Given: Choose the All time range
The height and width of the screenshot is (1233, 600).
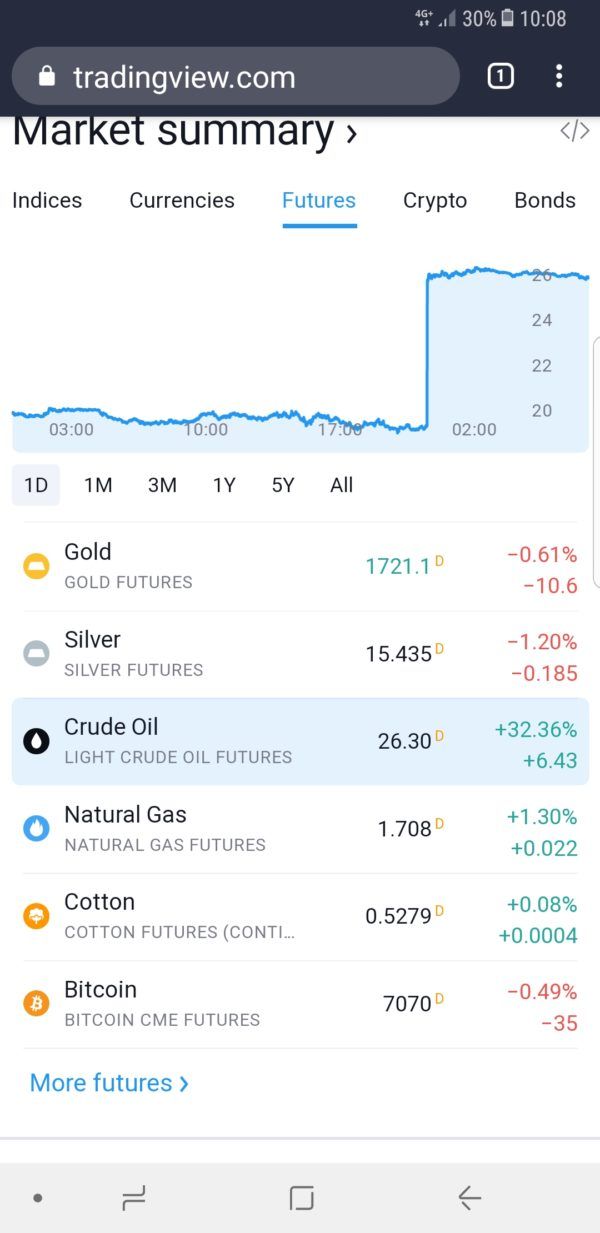Looking at the screenshot, I should point(342,485).
